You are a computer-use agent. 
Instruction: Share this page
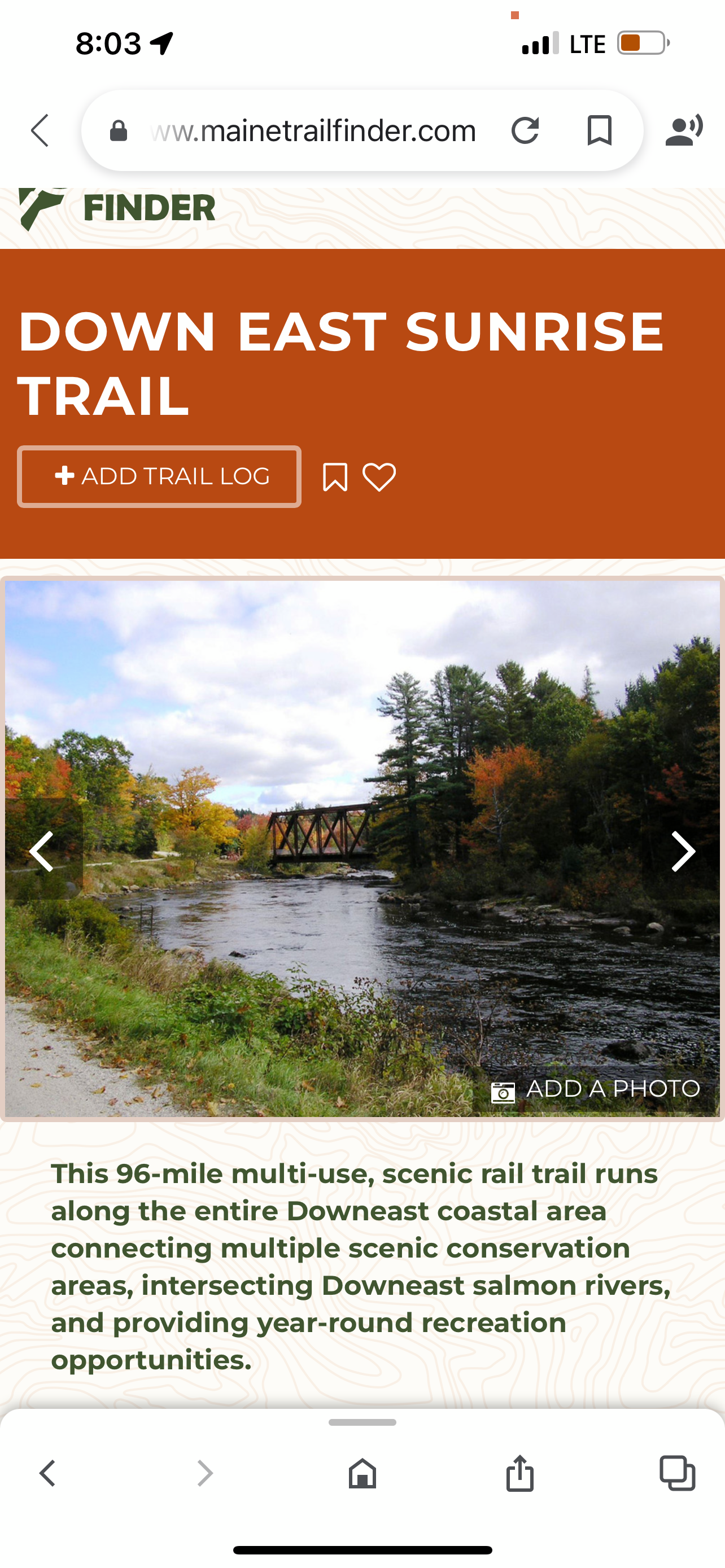pyautogui.click(x=520, y=1474)
